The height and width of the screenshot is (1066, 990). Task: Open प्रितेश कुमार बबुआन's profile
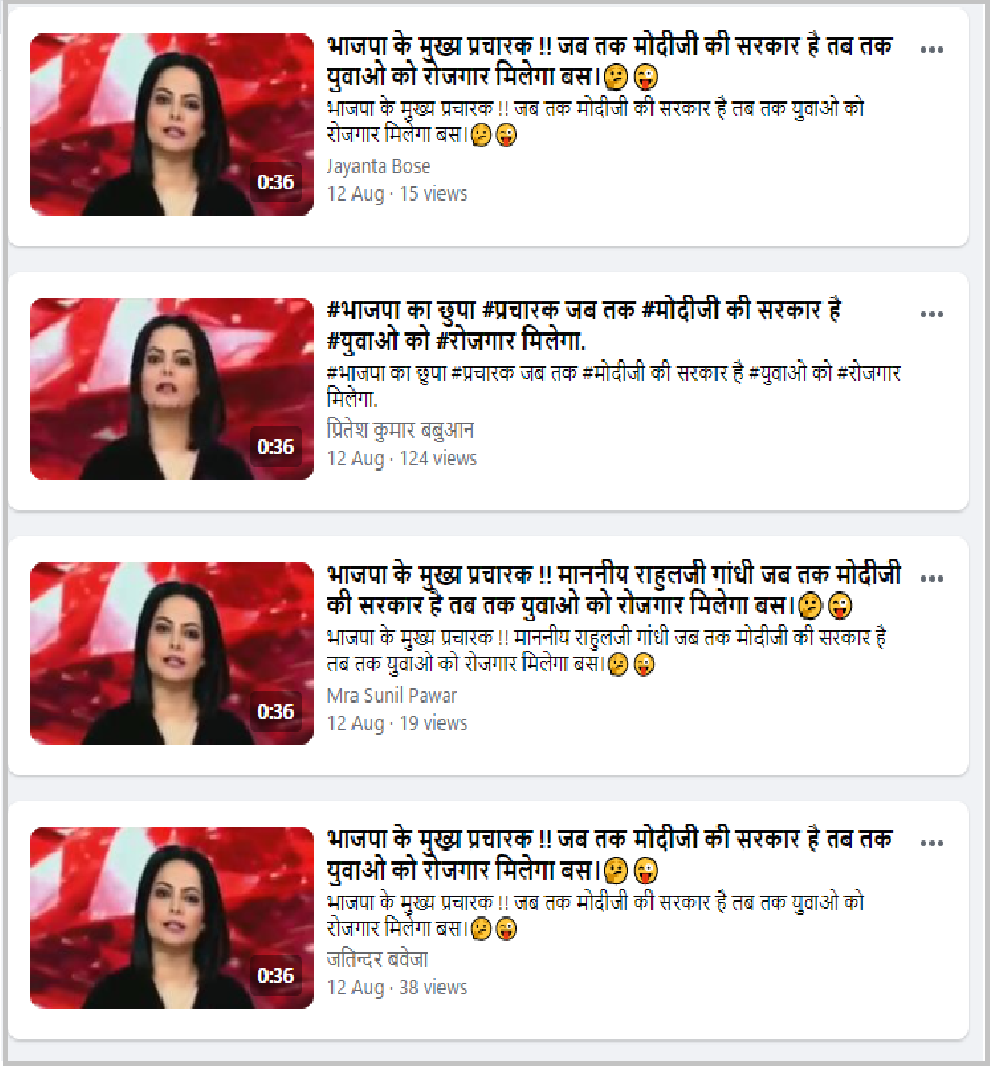pos(400,431)
